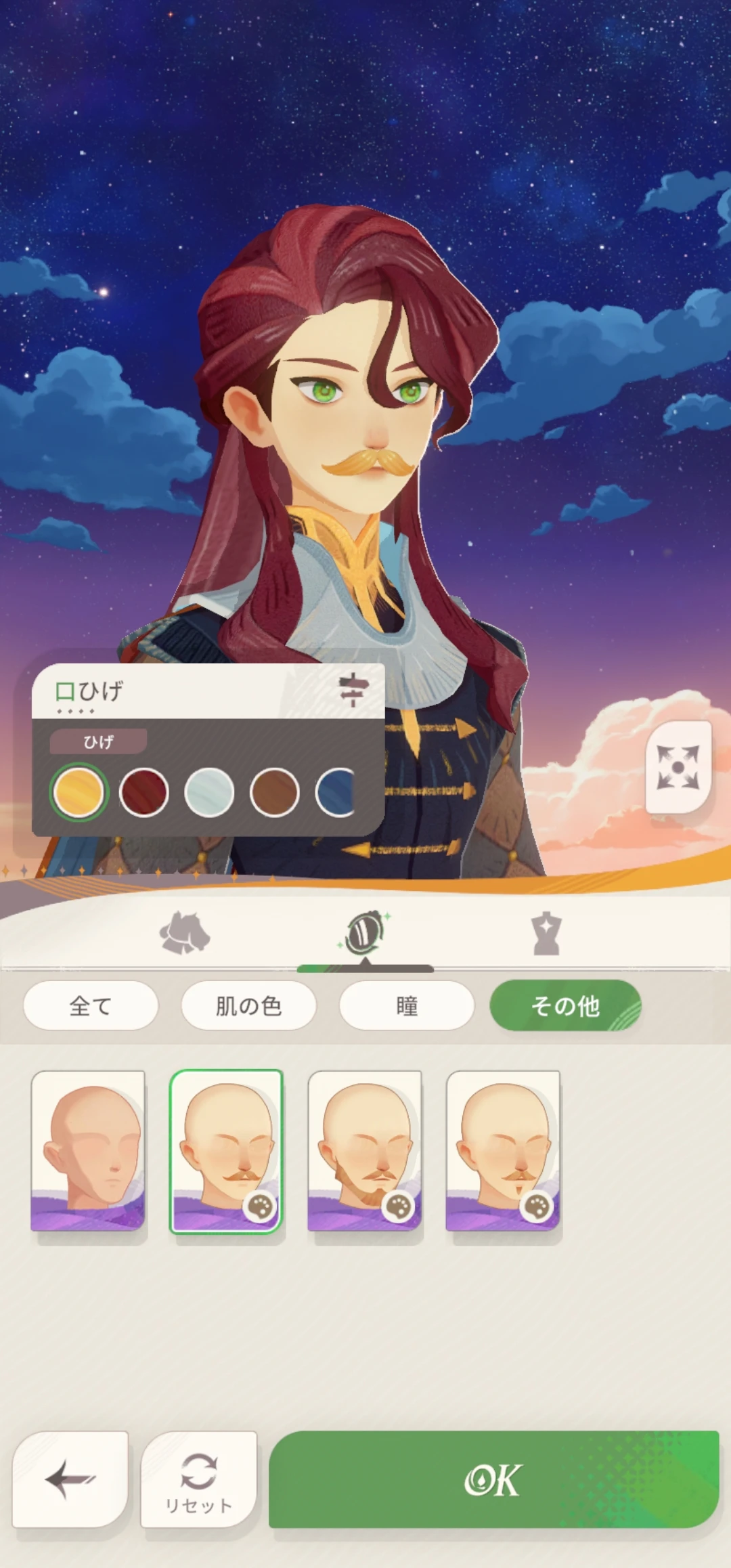Show the 瞳 options
The height and width of the screenshot is (1568, 731).
406,1006
